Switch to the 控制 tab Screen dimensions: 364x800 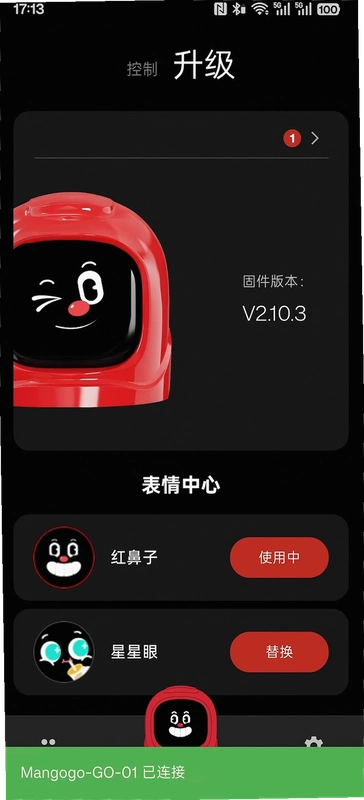142,69
